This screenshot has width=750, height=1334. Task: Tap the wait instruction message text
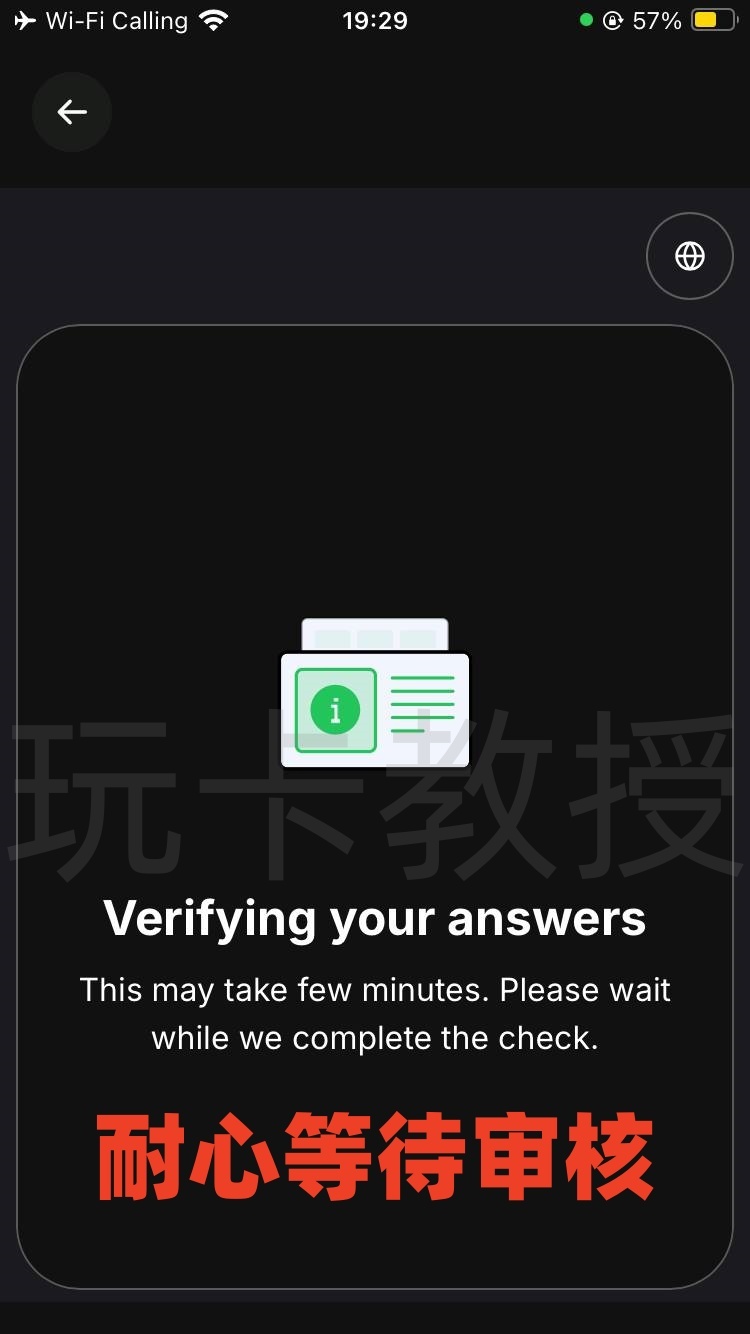tap(374, 1012)
